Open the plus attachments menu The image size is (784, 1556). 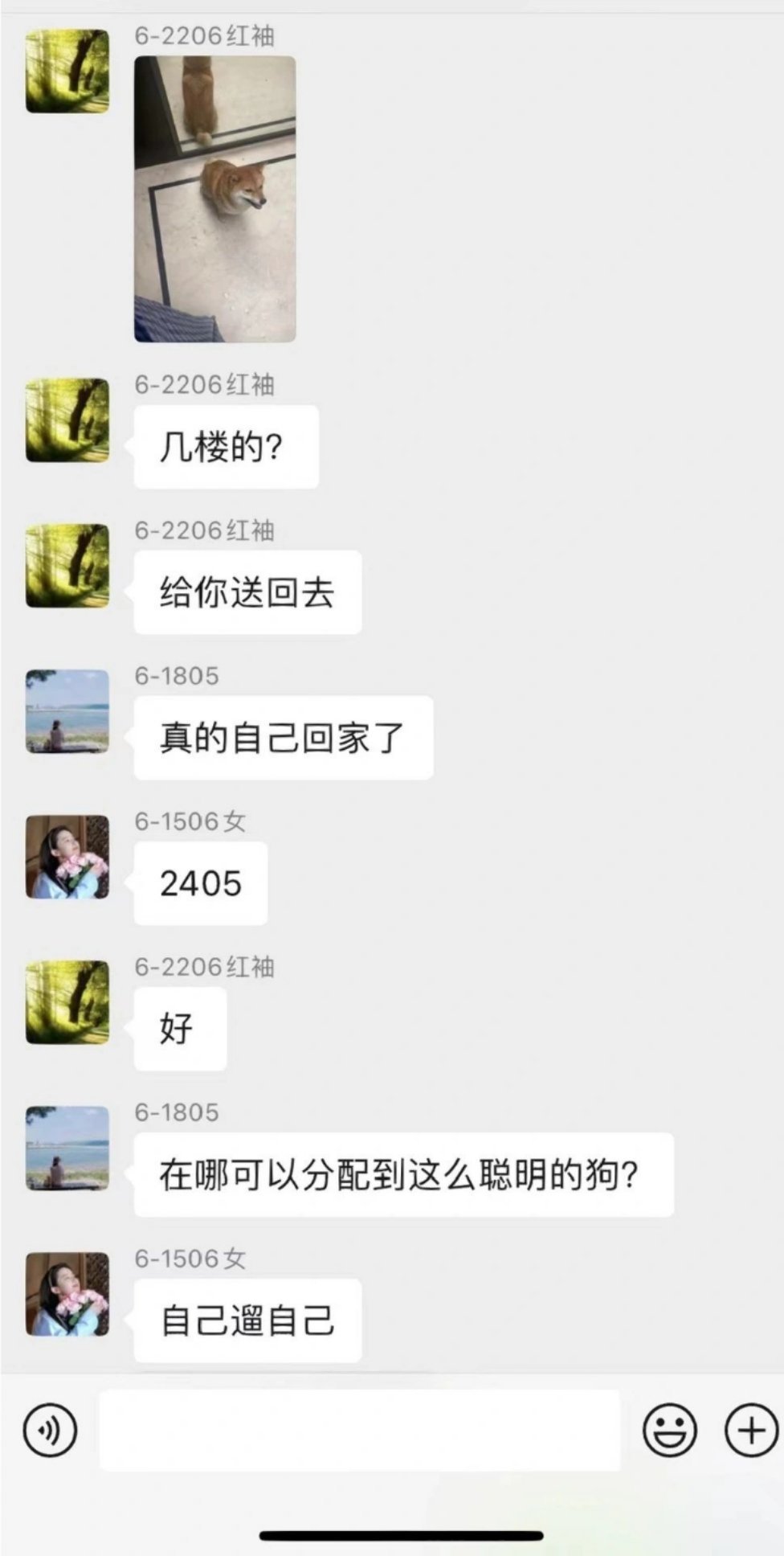(751, 1430)
